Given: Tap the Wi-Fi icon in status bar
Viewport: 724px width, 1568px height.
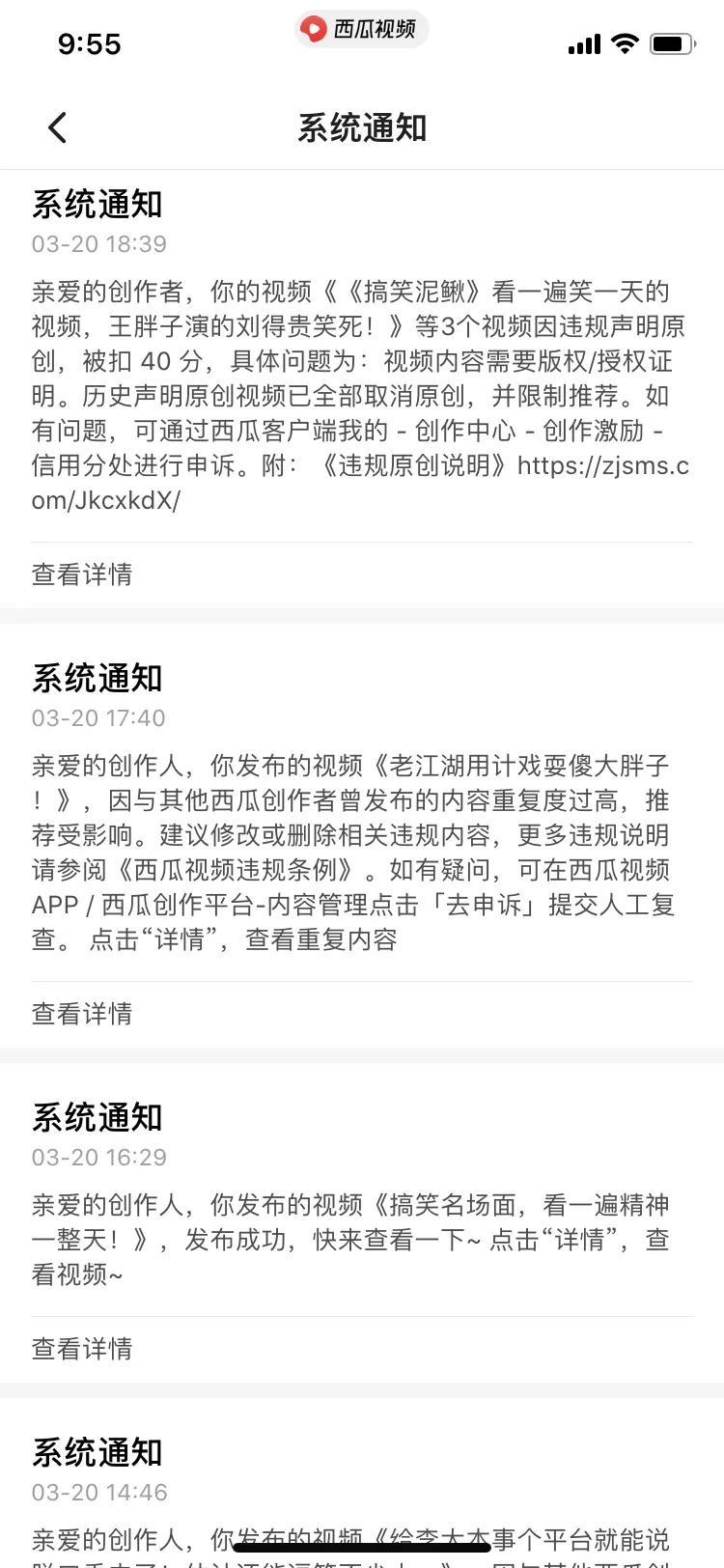Looking at the screenshot, I should coord(625,42).
